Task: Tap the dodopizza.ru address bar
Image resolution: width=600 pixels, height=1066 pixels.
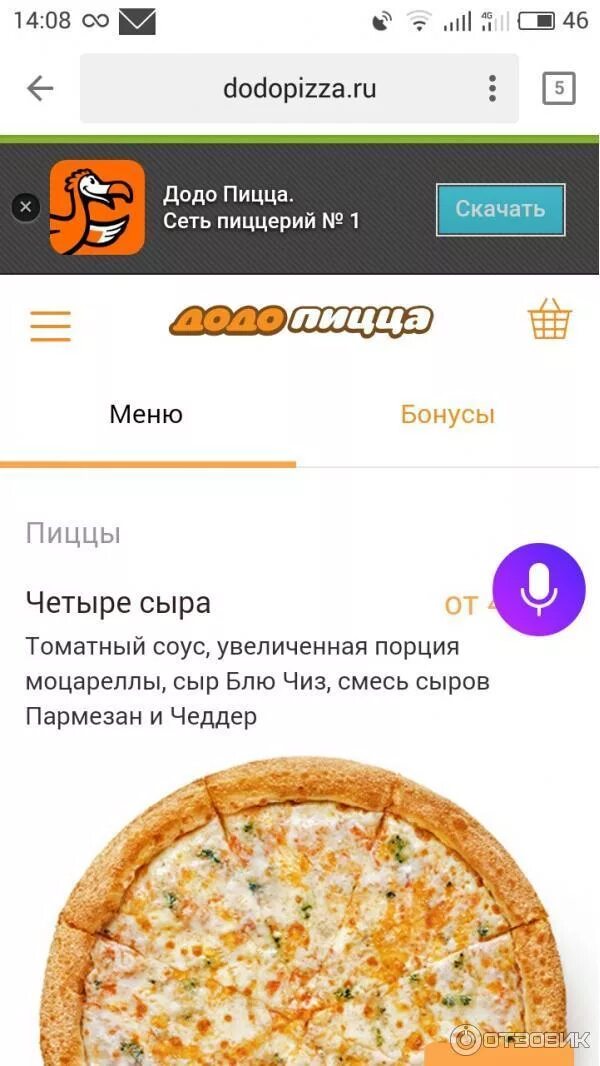Action: tap(299, 89)
